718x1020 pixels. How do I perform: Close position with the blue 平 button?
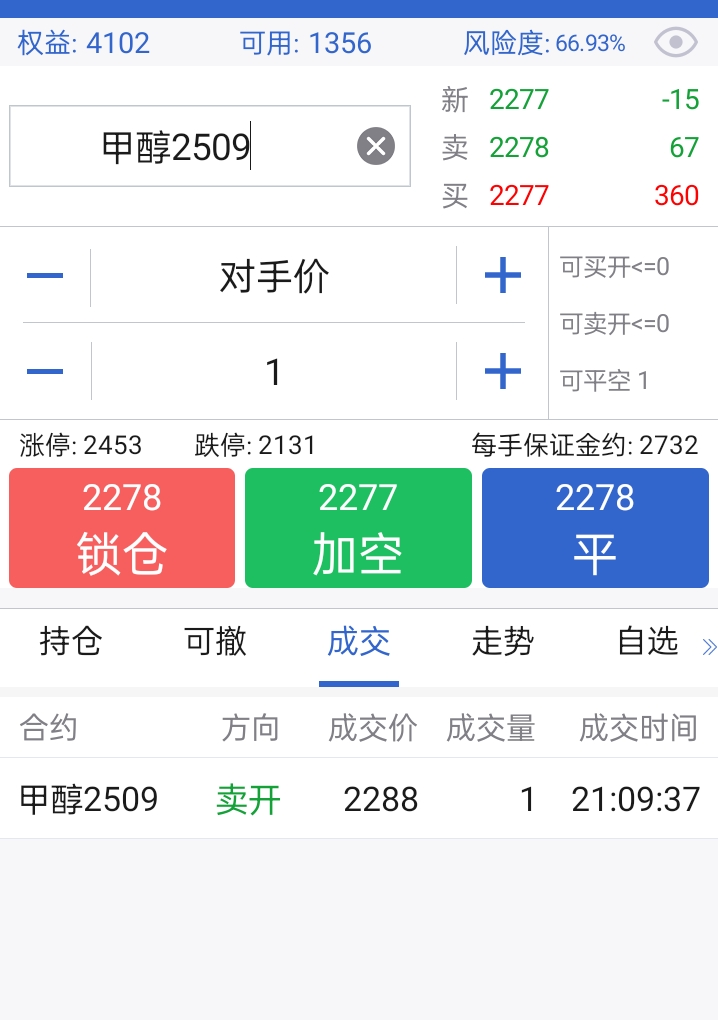595,528
